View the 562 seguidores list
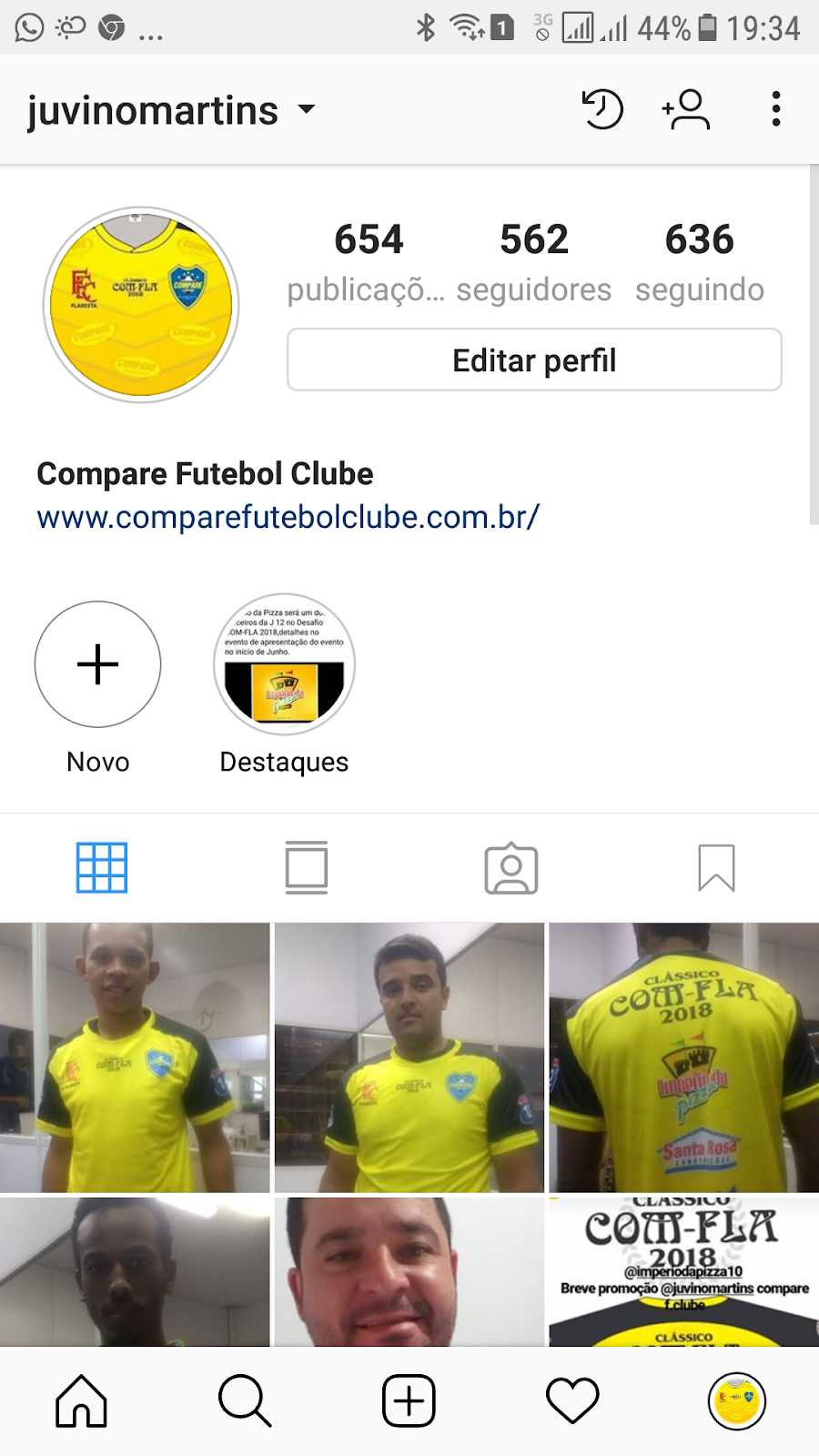The image size is (819, 1456). (534, 261)
